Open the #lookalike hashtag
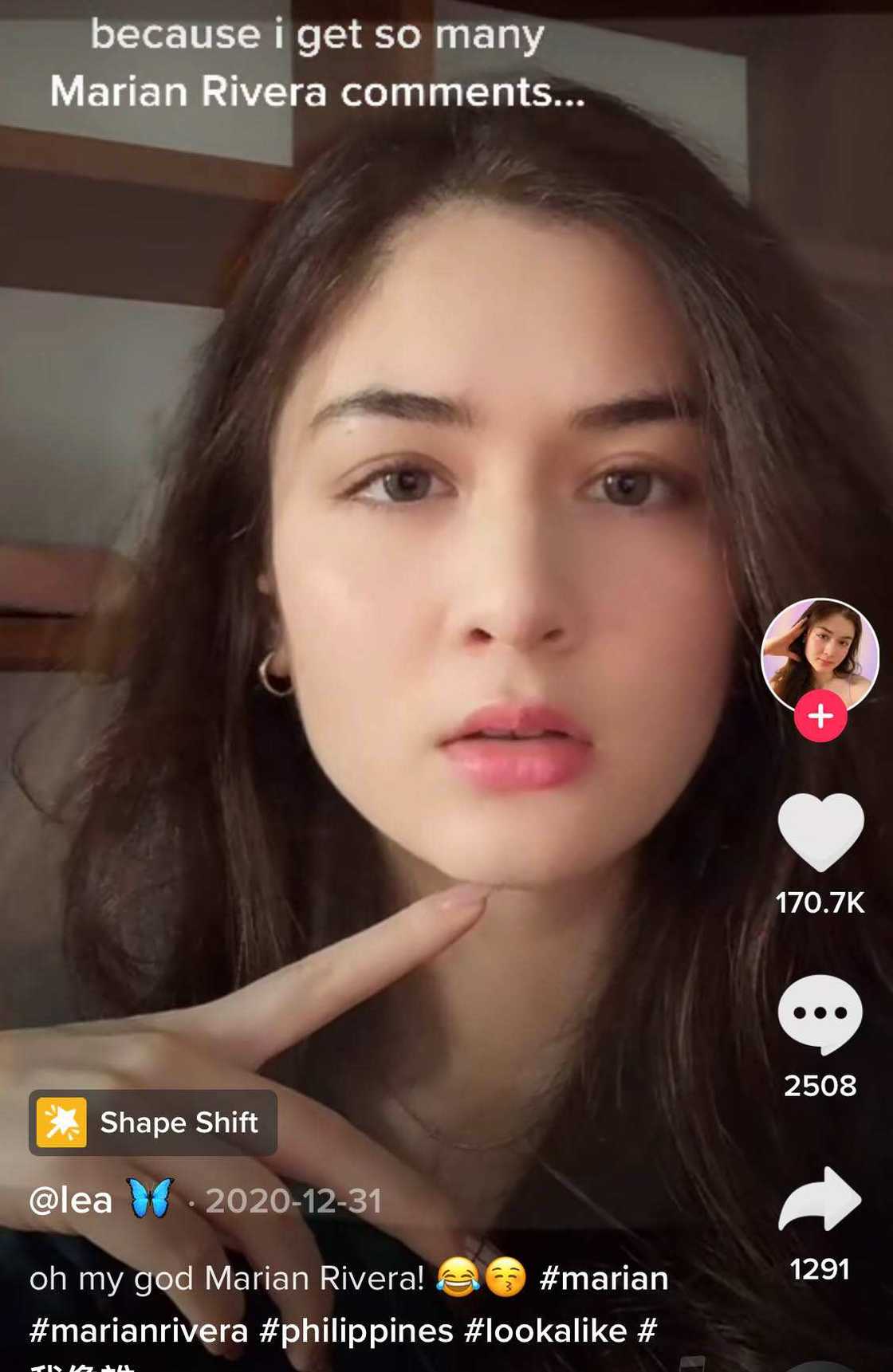This screenshot has width=893, height=1372. [x=545, y=1331]
